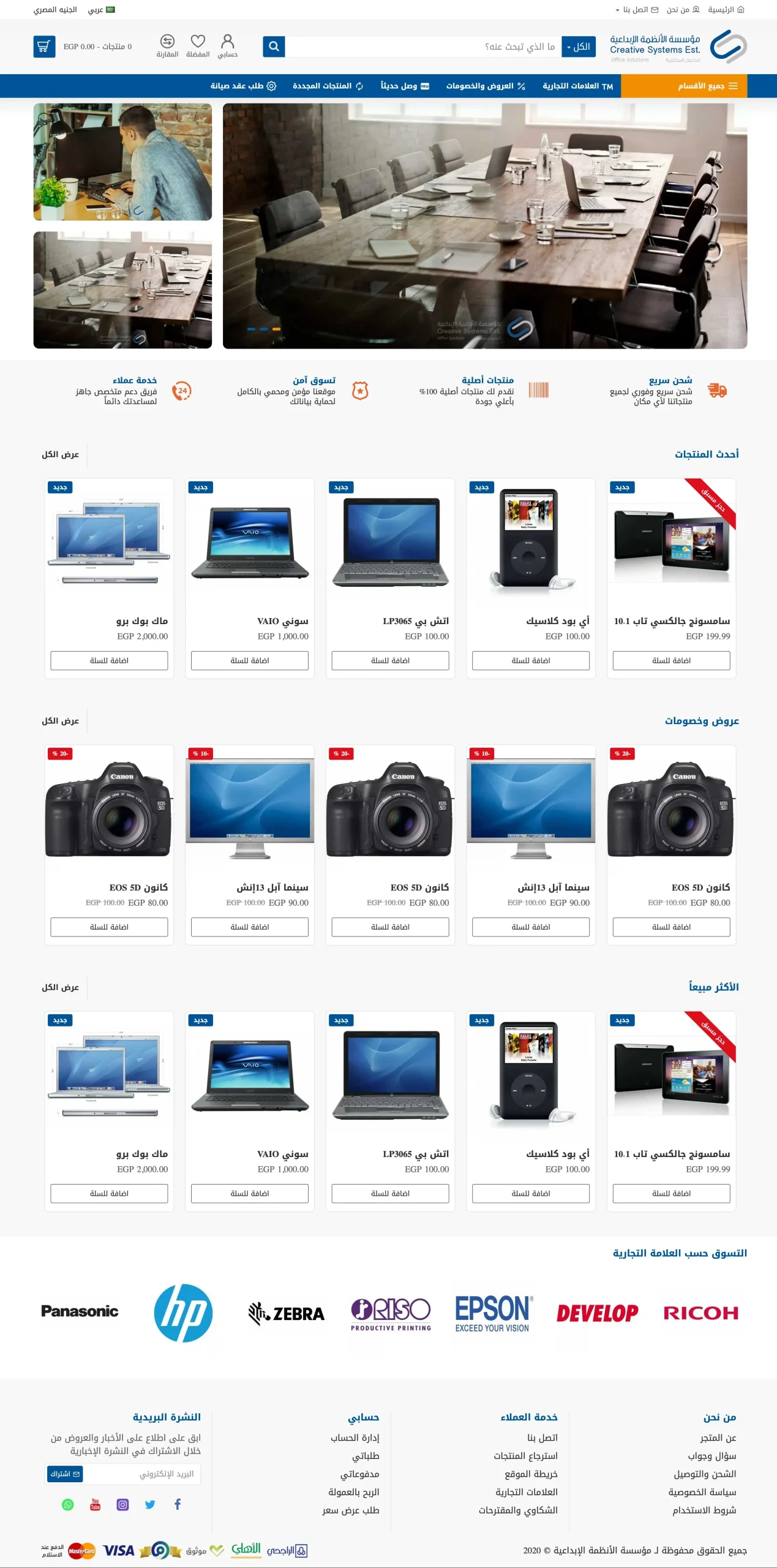This screenshot has width=777, height=1568.
Task: Open the حسابي account icon
Action: (227, 46)
